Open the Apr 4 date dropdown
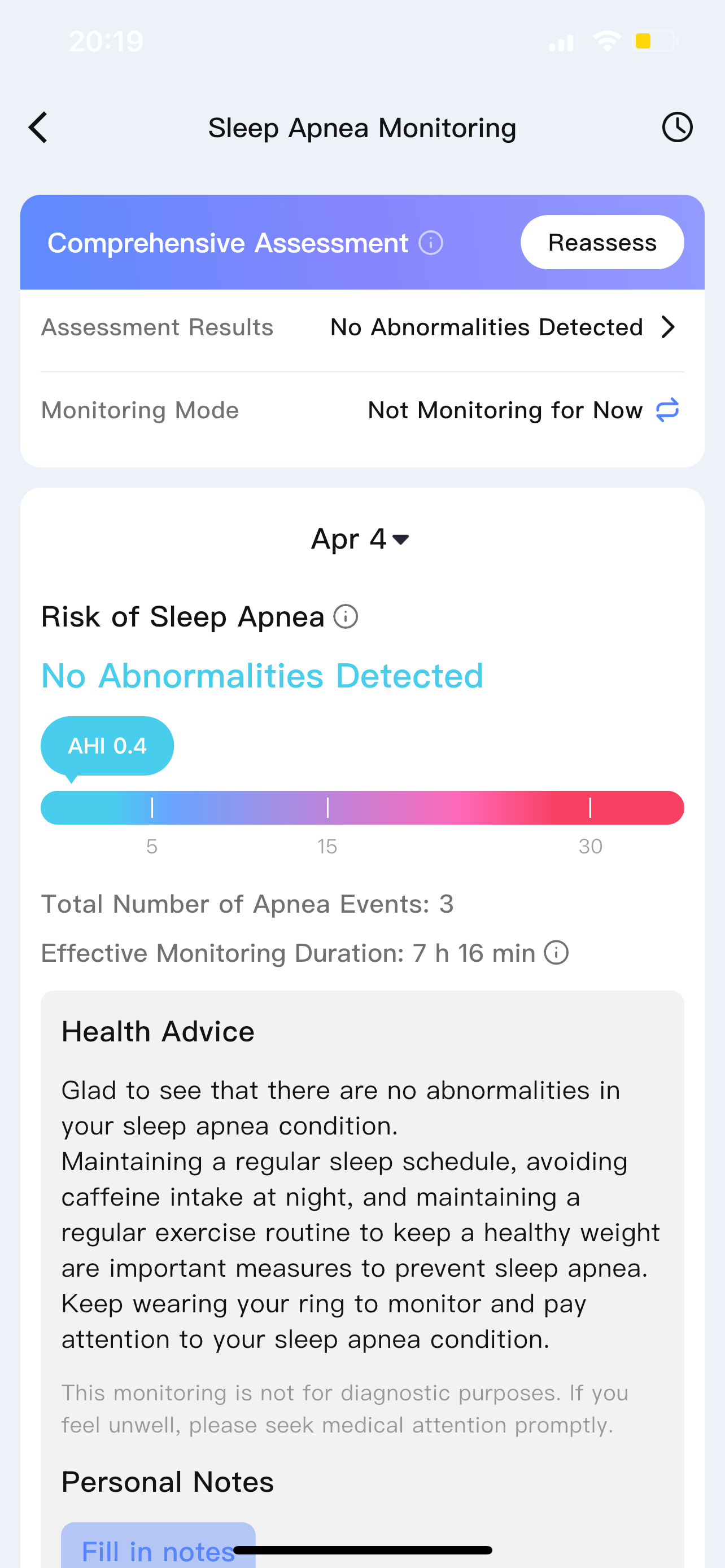This screenshot has width=725, height=1568. click(360, 538)
